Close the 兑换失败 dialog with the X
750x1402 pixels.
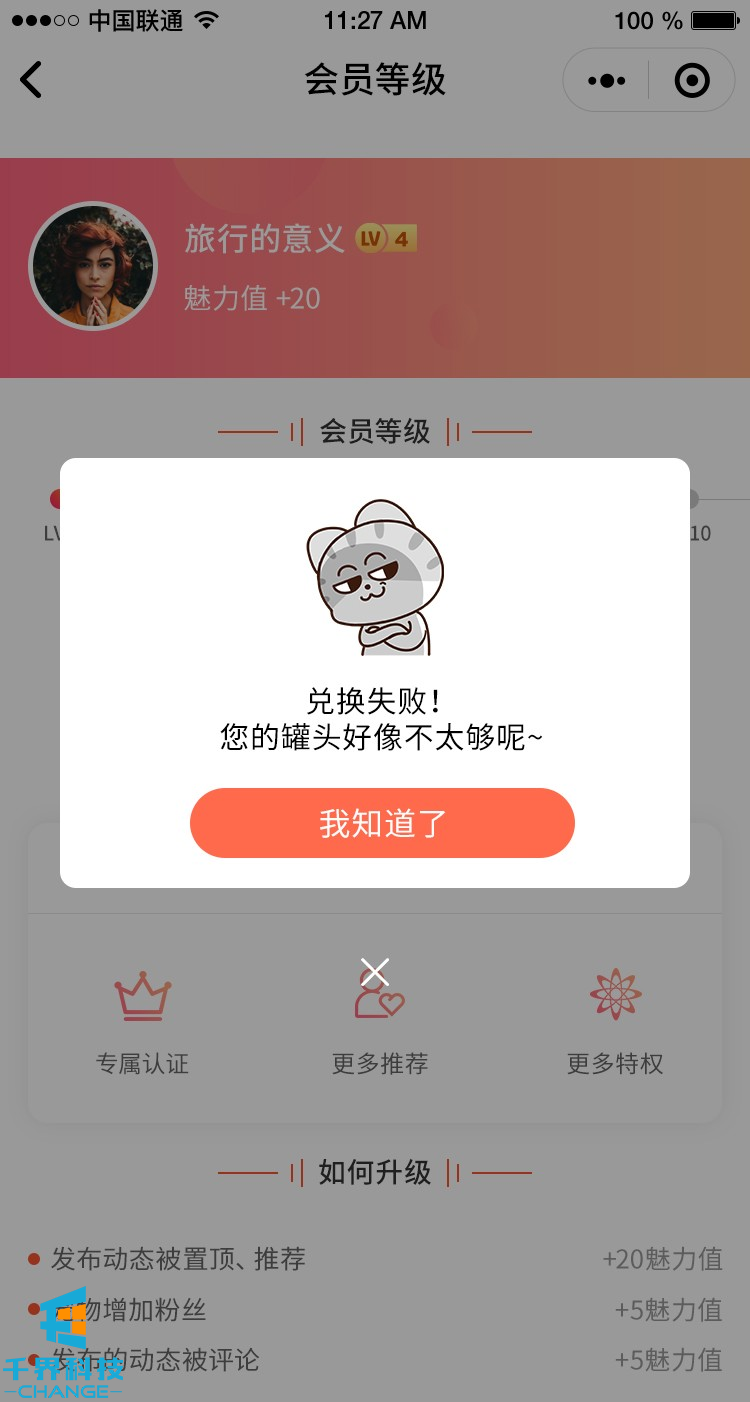tap(375, 972)
